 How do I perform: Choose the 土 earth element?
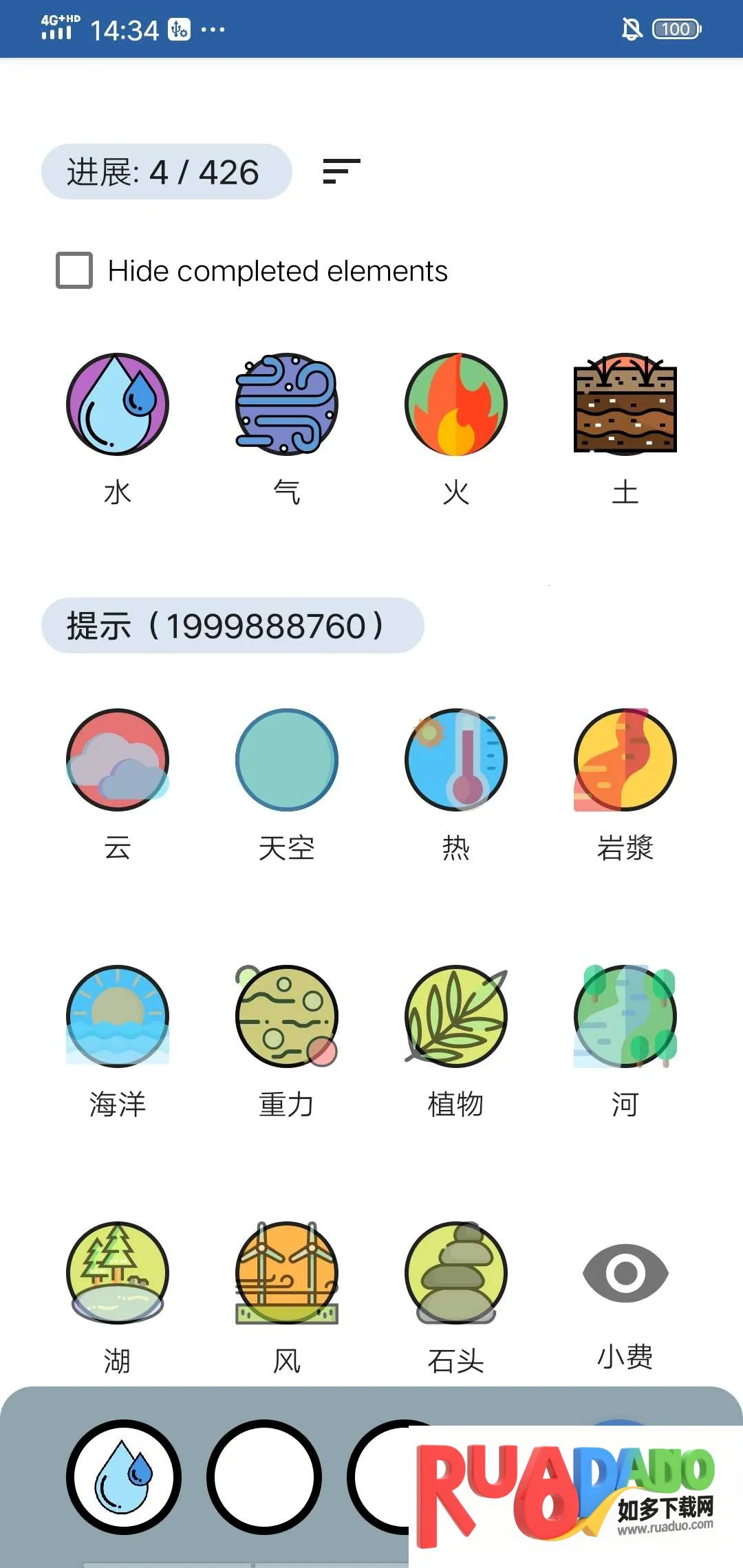625,404
